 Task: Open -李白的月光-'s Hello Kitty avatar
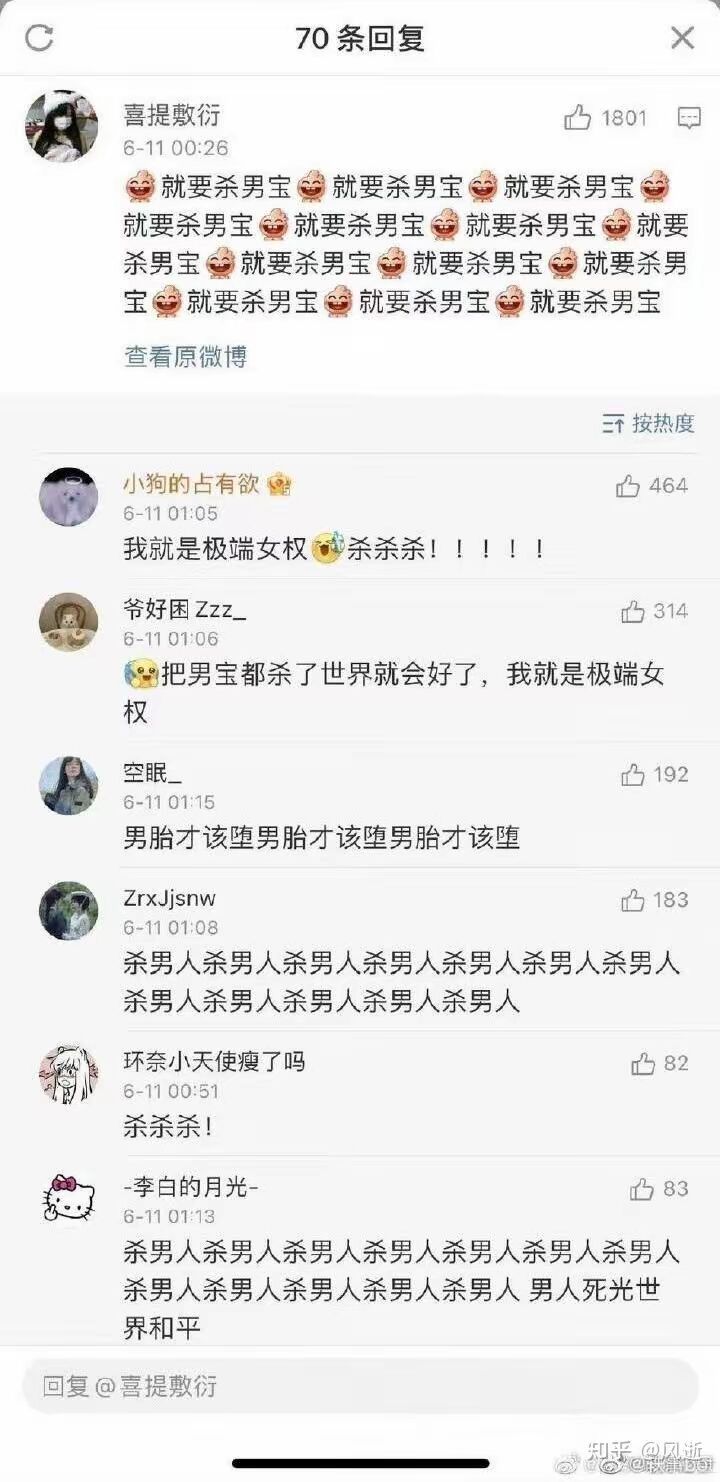pos(68,1198)
